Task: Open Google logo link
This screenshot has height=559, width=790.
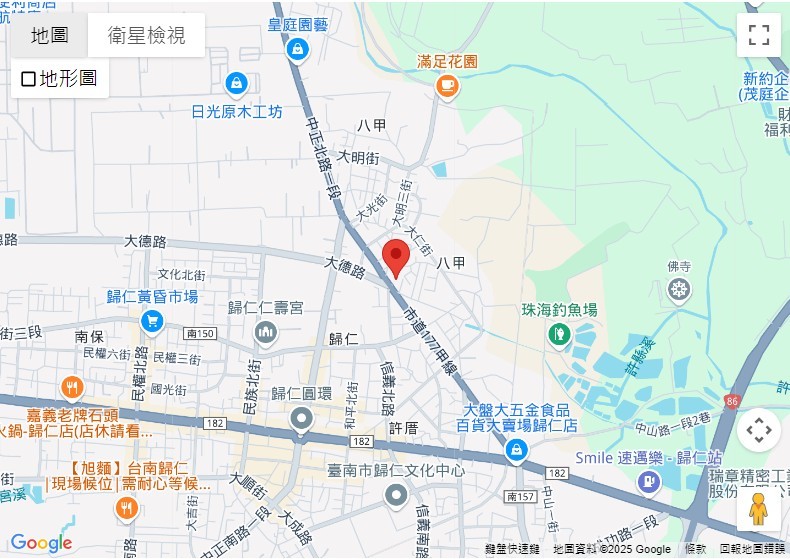Action: [x=41, y=543]
